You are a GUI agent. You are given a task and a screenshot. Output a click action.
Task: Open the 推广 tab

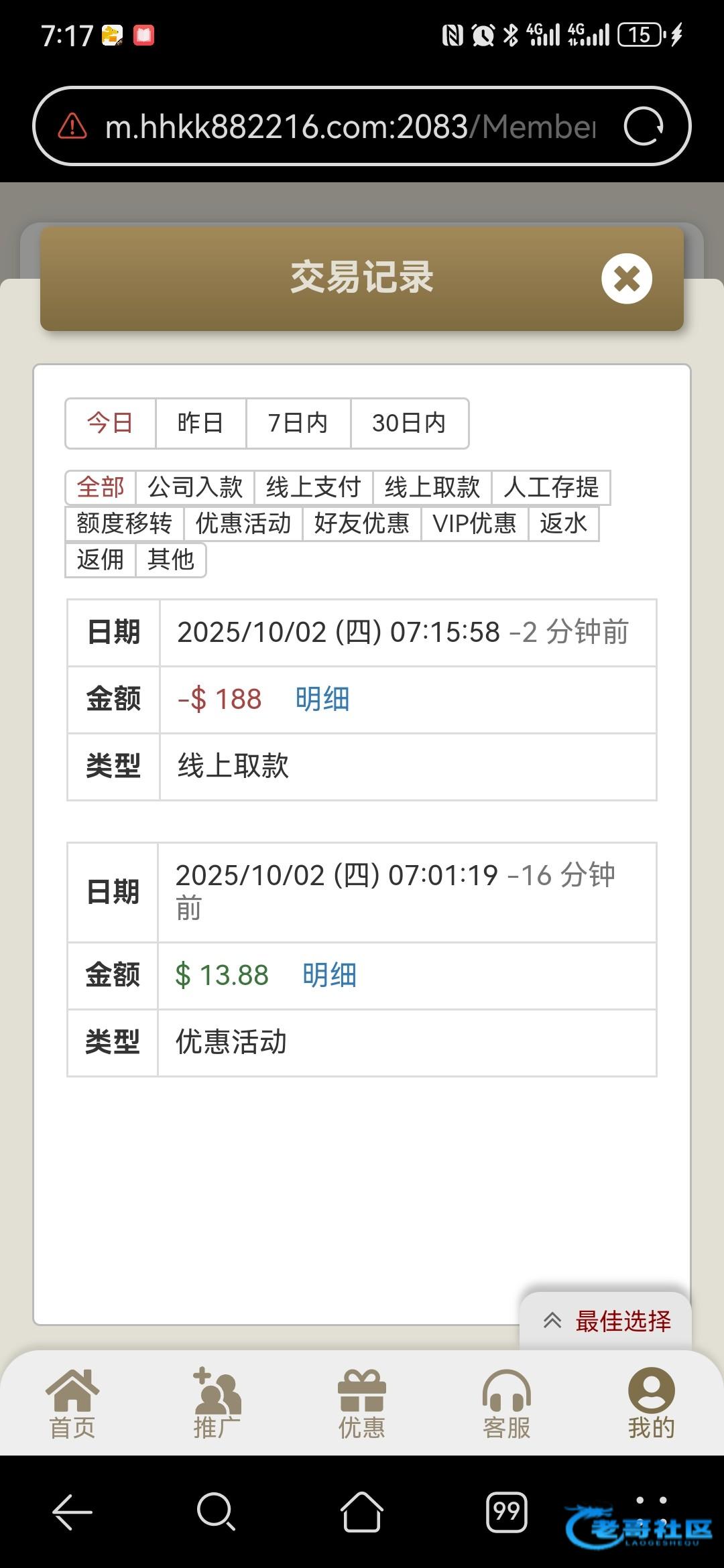217,1404
